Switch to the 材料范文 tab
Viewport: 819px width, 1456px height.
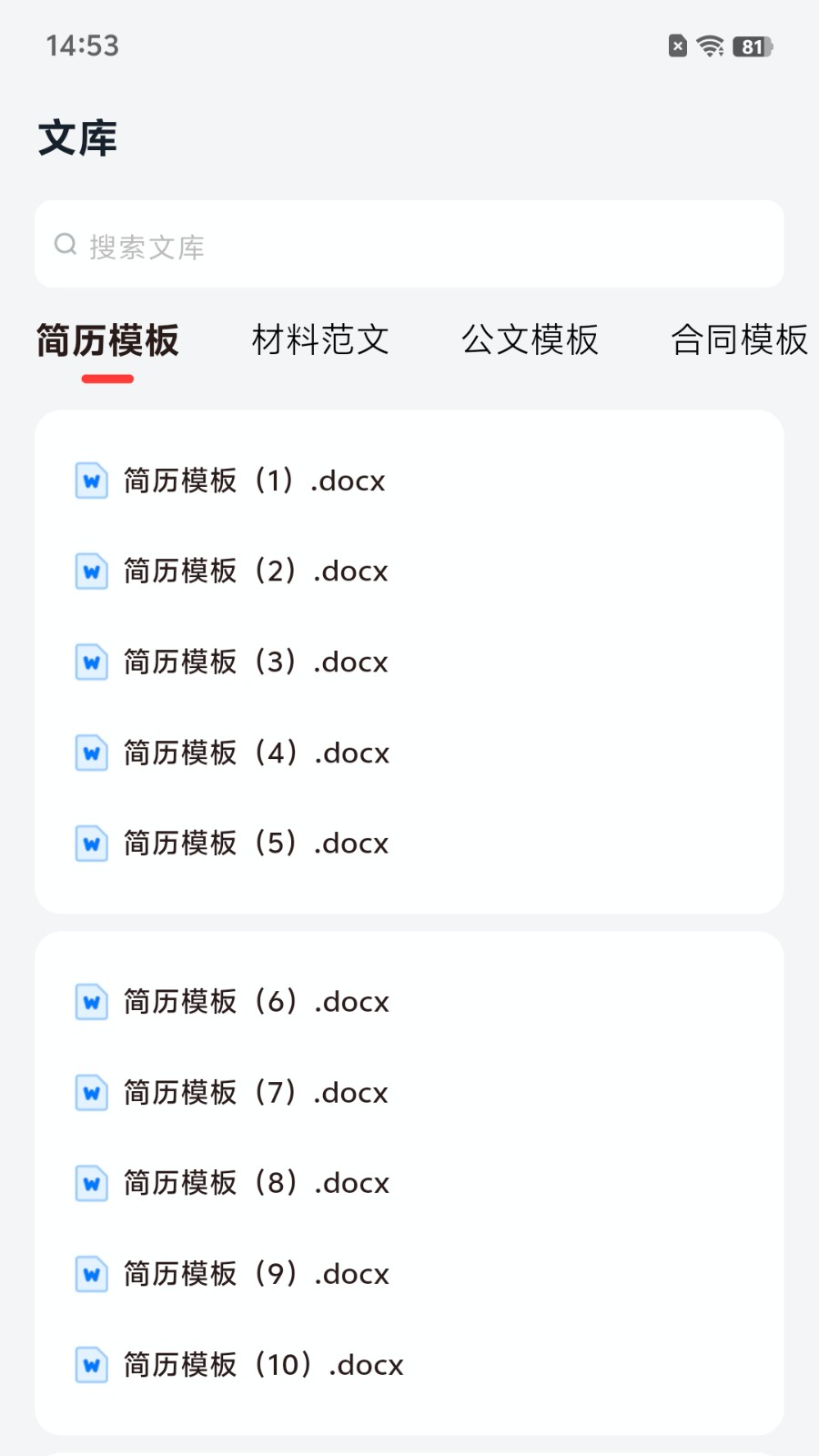[320, 339]
